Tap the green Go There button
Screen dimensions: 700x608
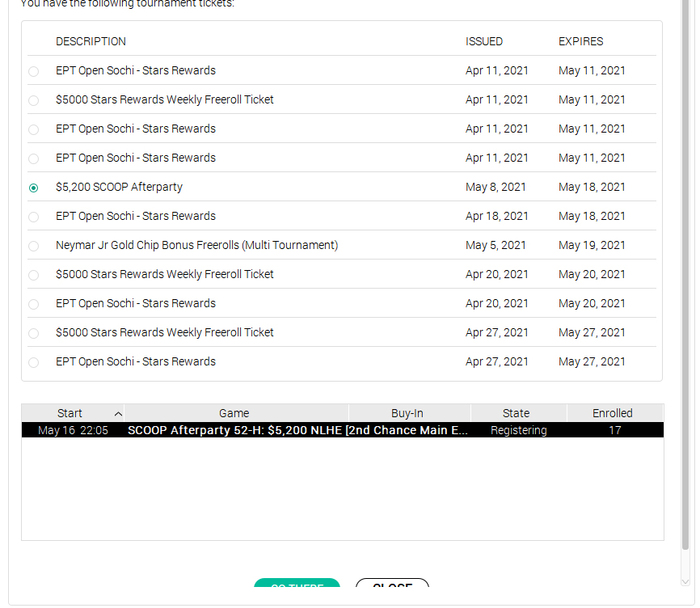click(x=297, y=586)
